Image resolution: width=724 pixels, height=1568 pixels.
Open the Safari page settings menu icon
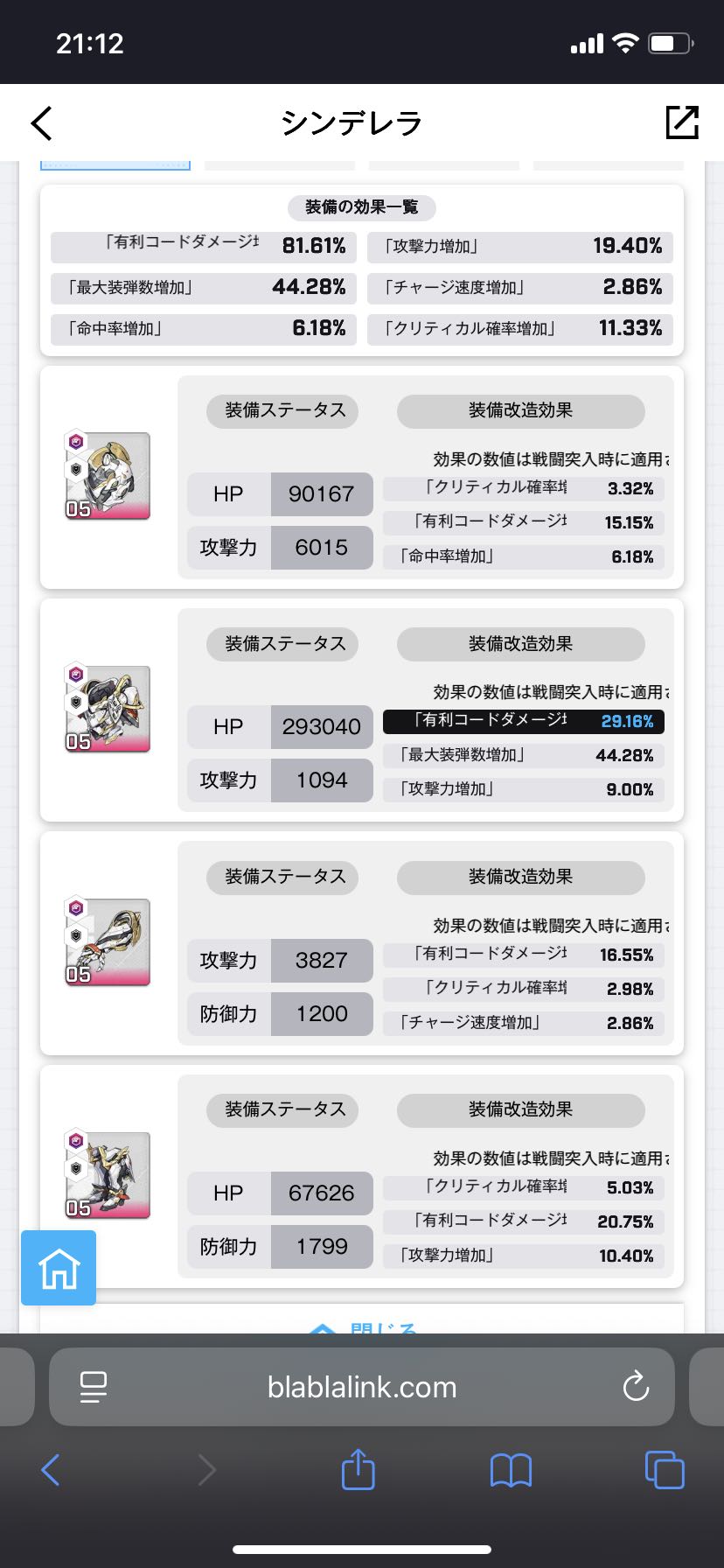point(93,1387)
